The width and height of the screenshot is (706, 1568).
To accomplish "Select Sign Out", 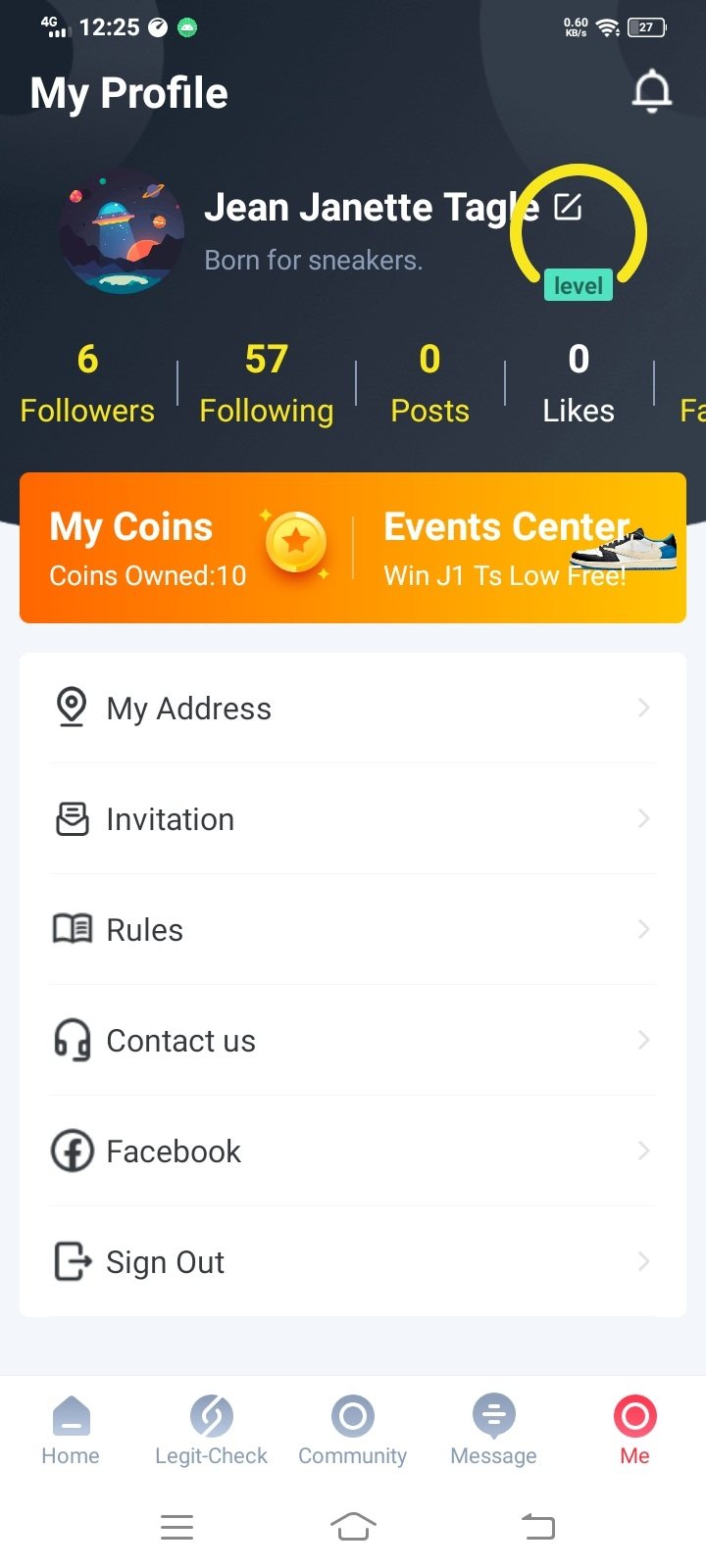I will click(353, 1261).
